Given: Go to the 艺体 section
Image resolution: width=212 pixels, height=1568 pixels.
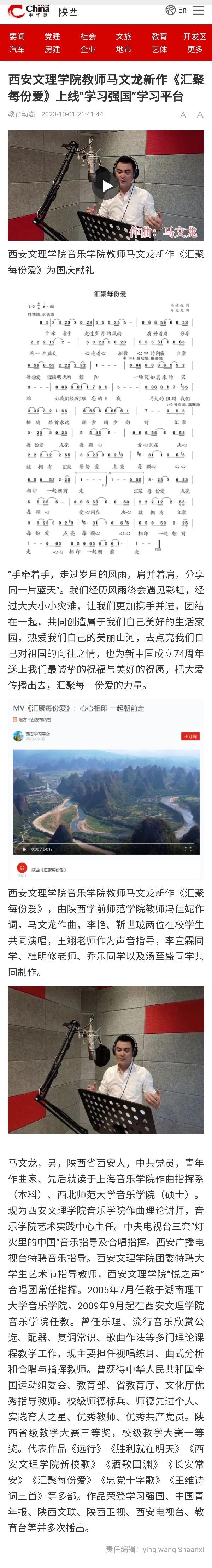Looking at the screenshot, I should point(159,49).
